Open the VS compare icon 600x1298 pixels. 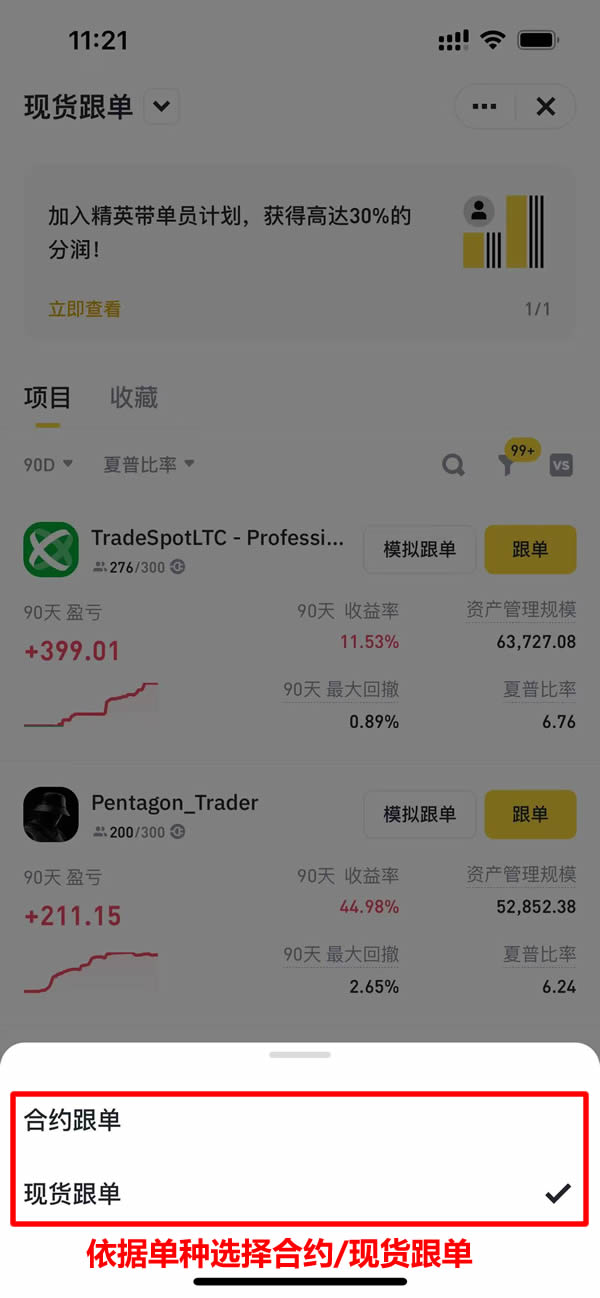click(561, 465)
